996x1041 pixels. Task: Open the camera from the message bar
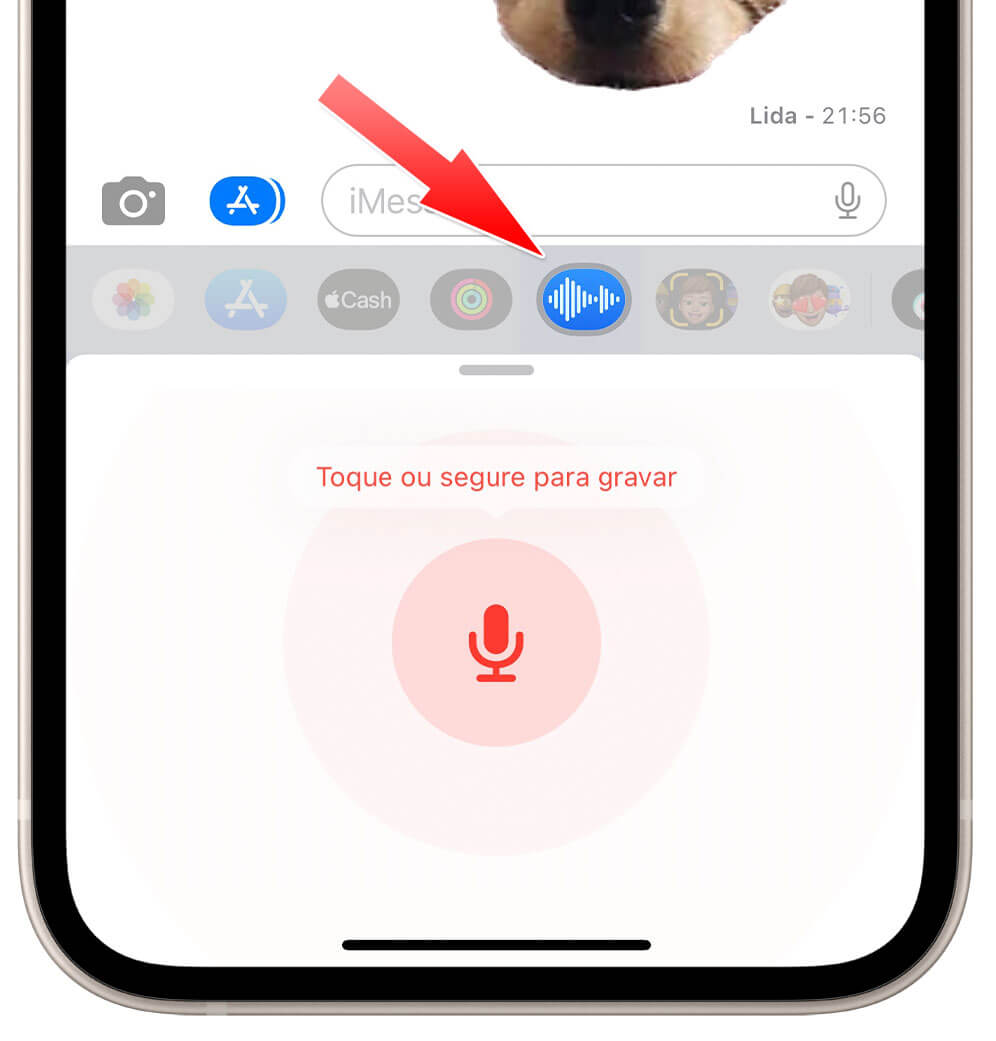133,201
